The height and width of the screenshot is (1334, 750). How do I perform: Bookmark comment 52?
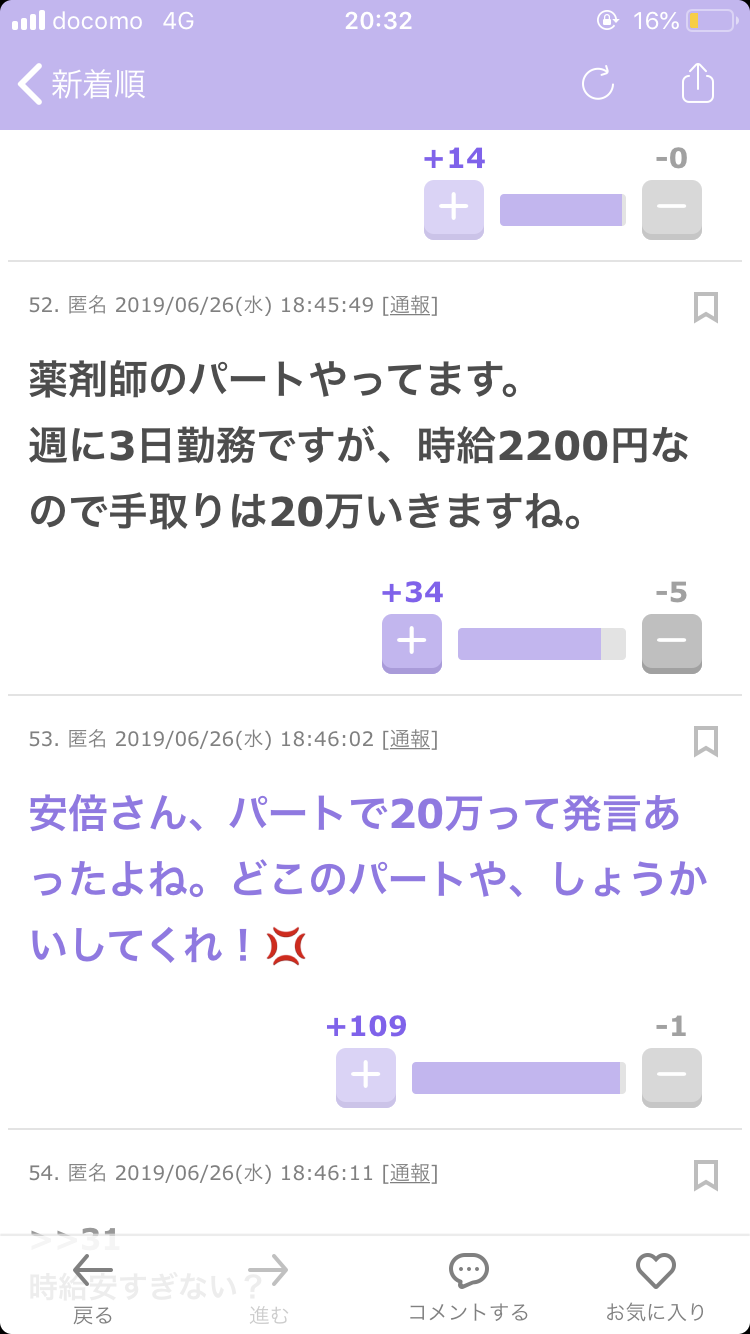coord(706,307)
